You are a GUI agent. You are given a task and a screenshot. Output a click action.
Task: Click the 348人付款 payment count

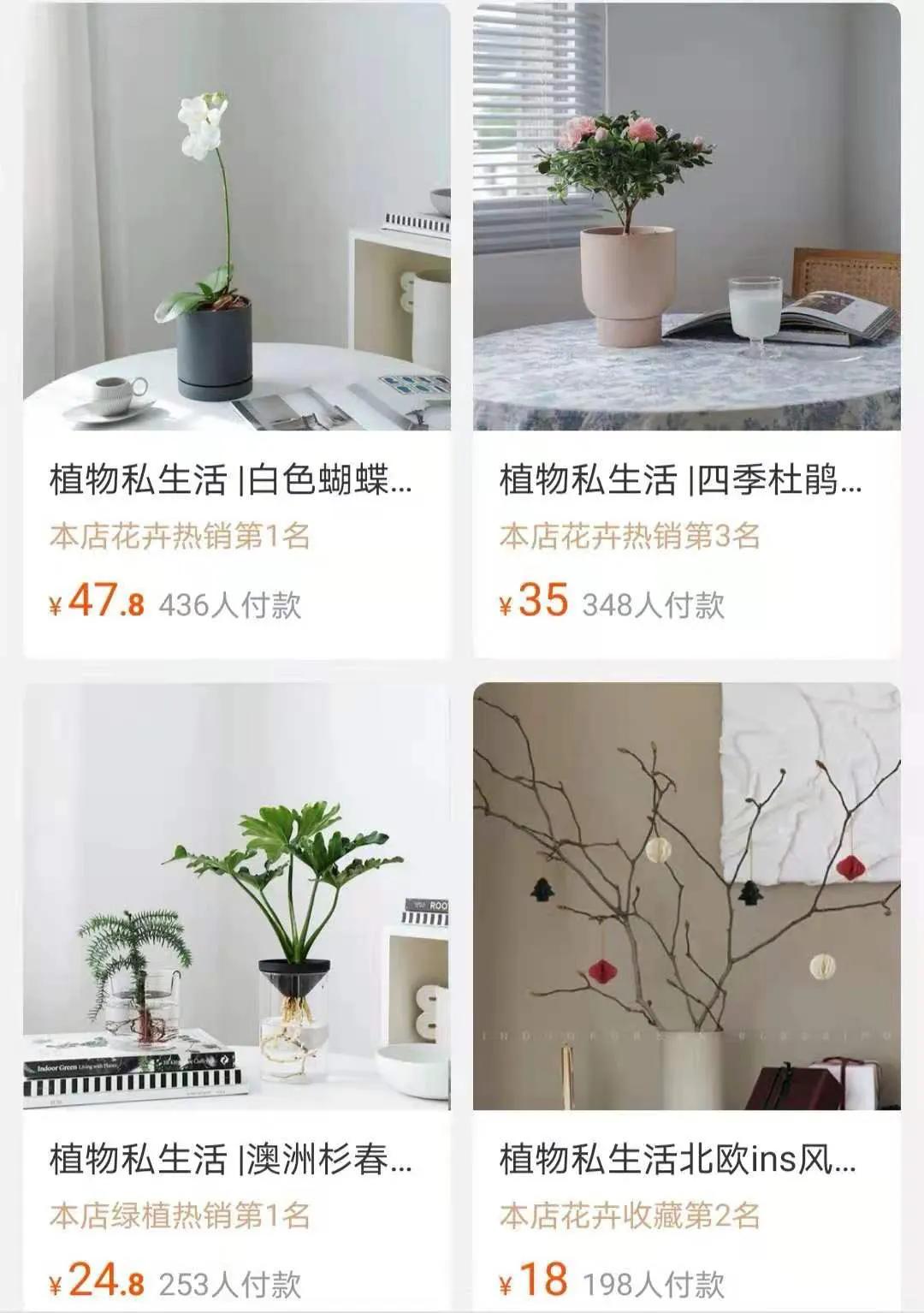pyautogui.click(x=654, y=604)
